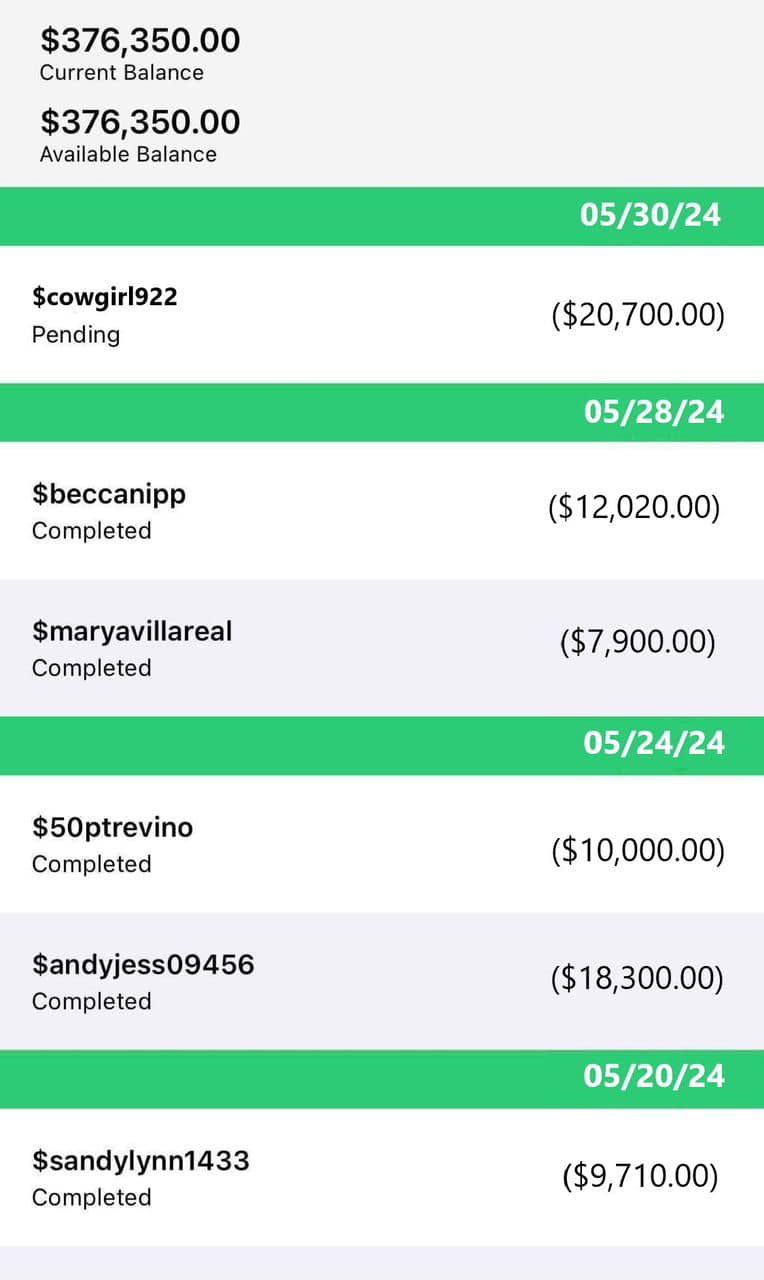Screen dimensions: 764x1280
Task: Open the pending $cowgirl922 transaction
Action: (x=382, y=314)
